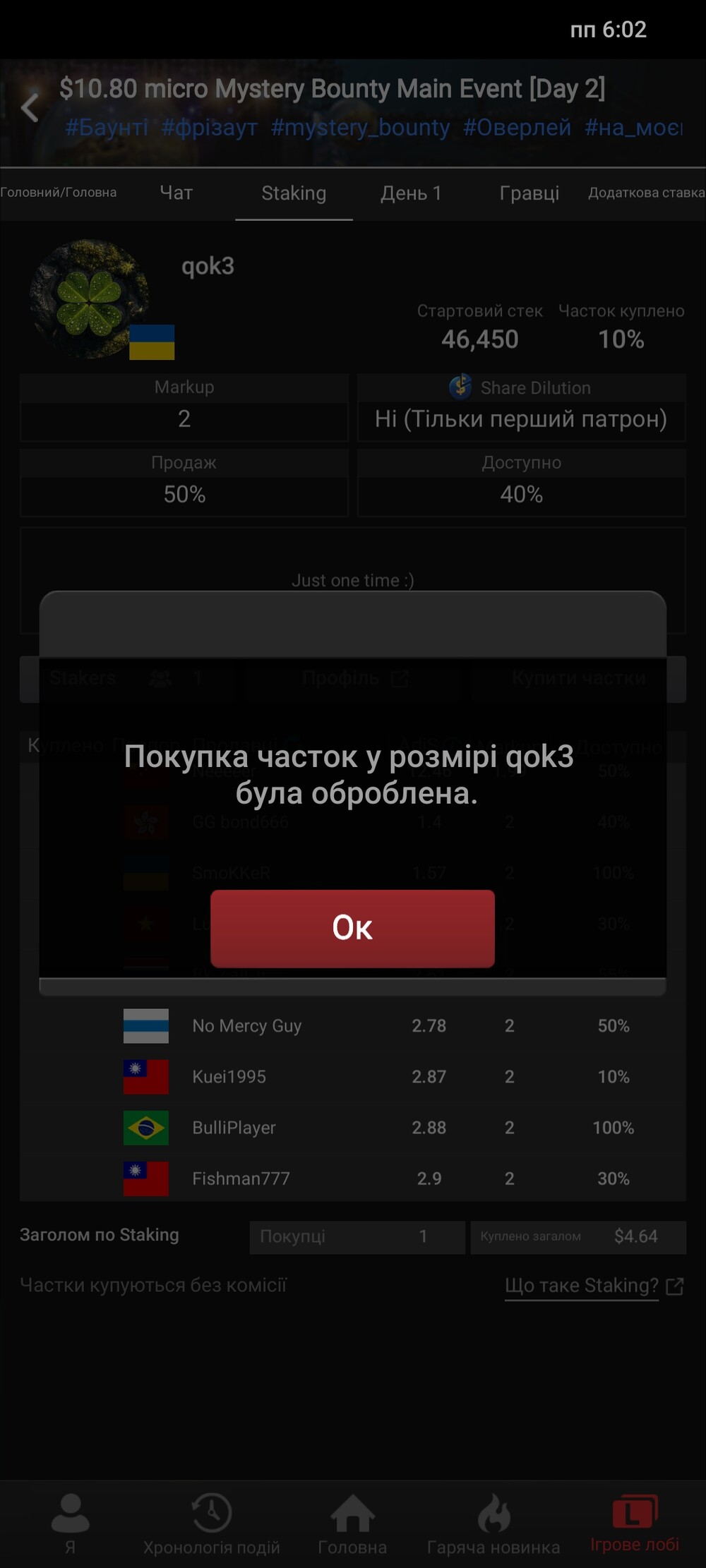Switch to the Чат tab
This screenshot has width=706, height=1568.
pyautogui.click(x=176, y=193)
